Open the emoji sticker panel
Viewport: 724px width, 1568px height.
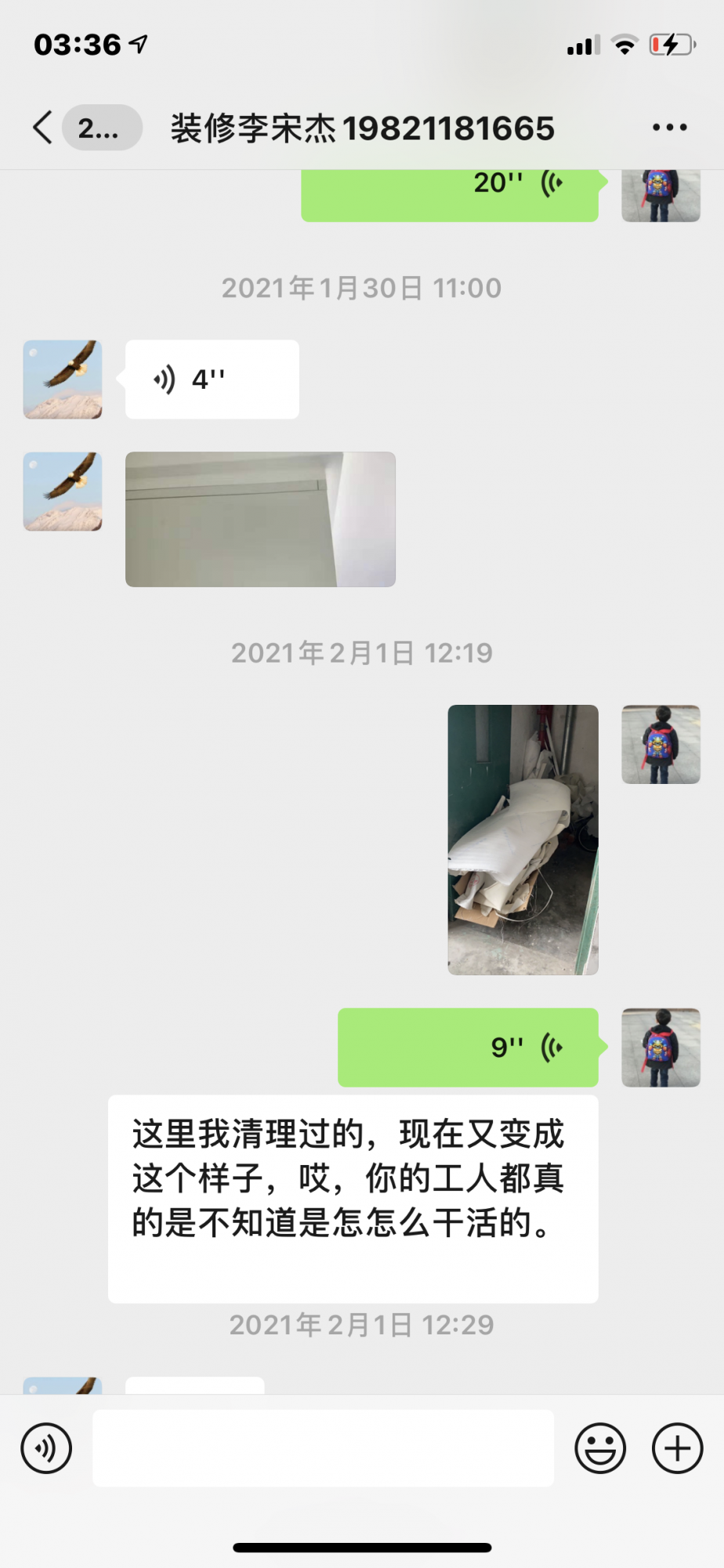click(600, 1448)
